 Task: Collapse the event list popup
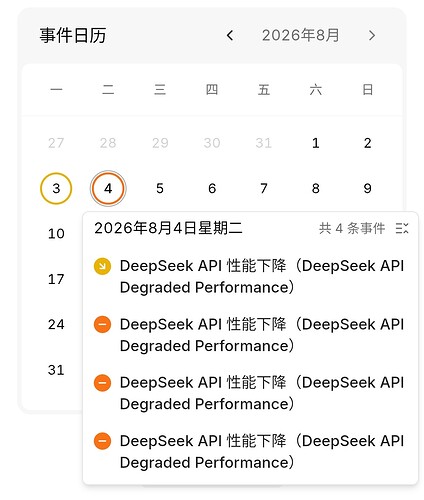[402, 228]
